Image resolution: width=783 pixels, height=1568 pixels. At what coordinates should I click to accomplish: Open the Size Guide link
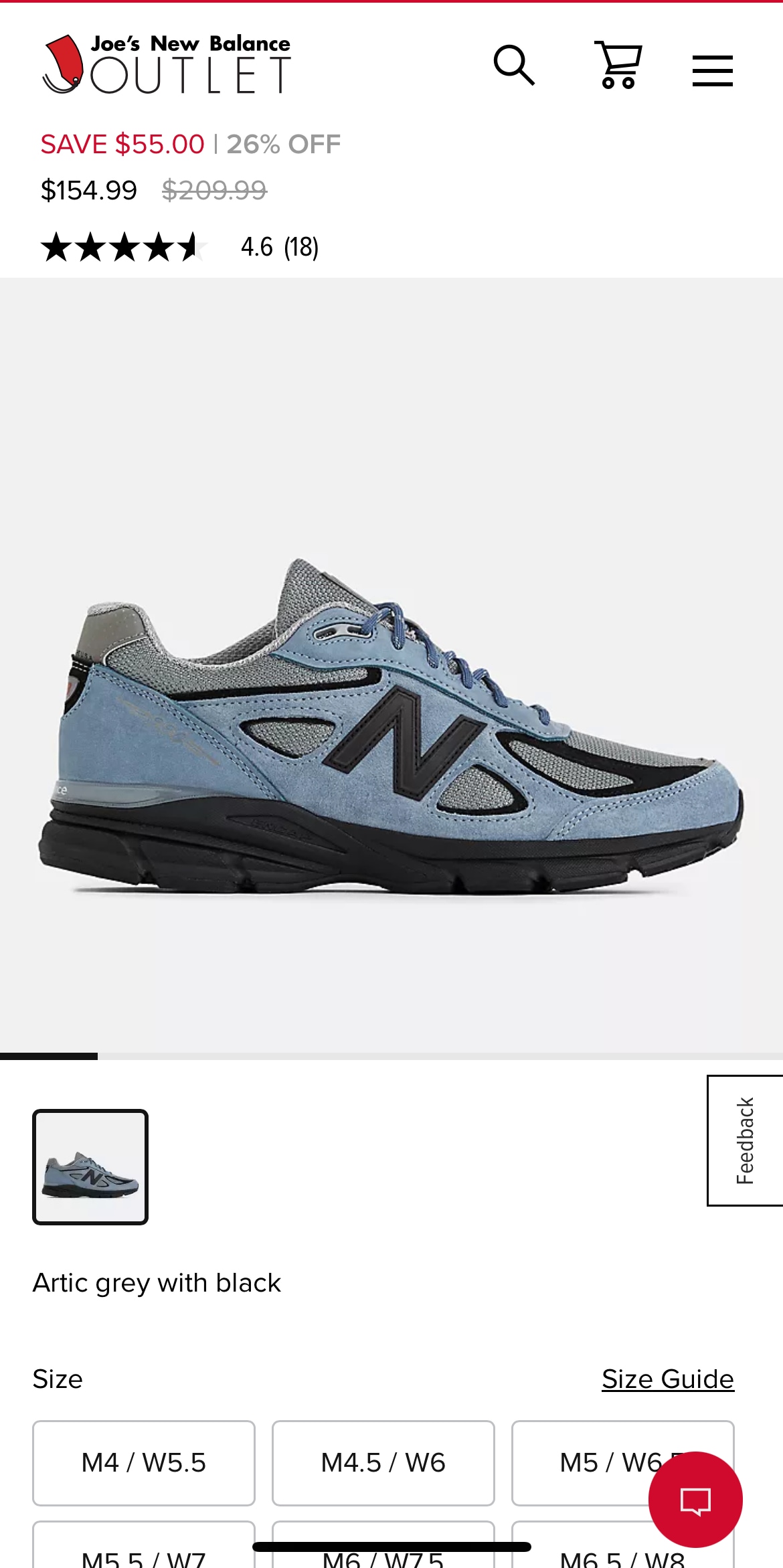click(x=667, y=1379)
